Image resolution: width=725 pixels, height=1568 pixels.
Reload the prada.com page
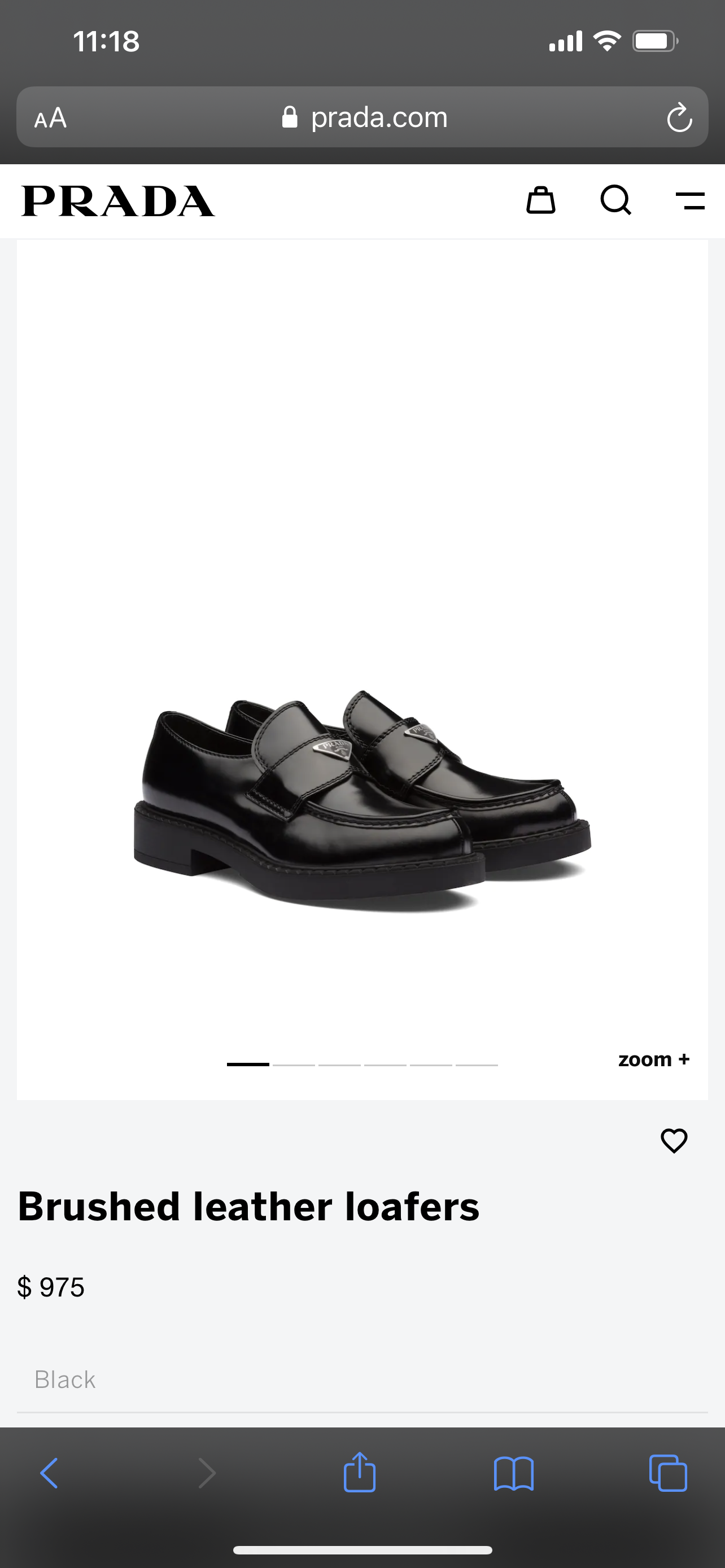(679, 117)
